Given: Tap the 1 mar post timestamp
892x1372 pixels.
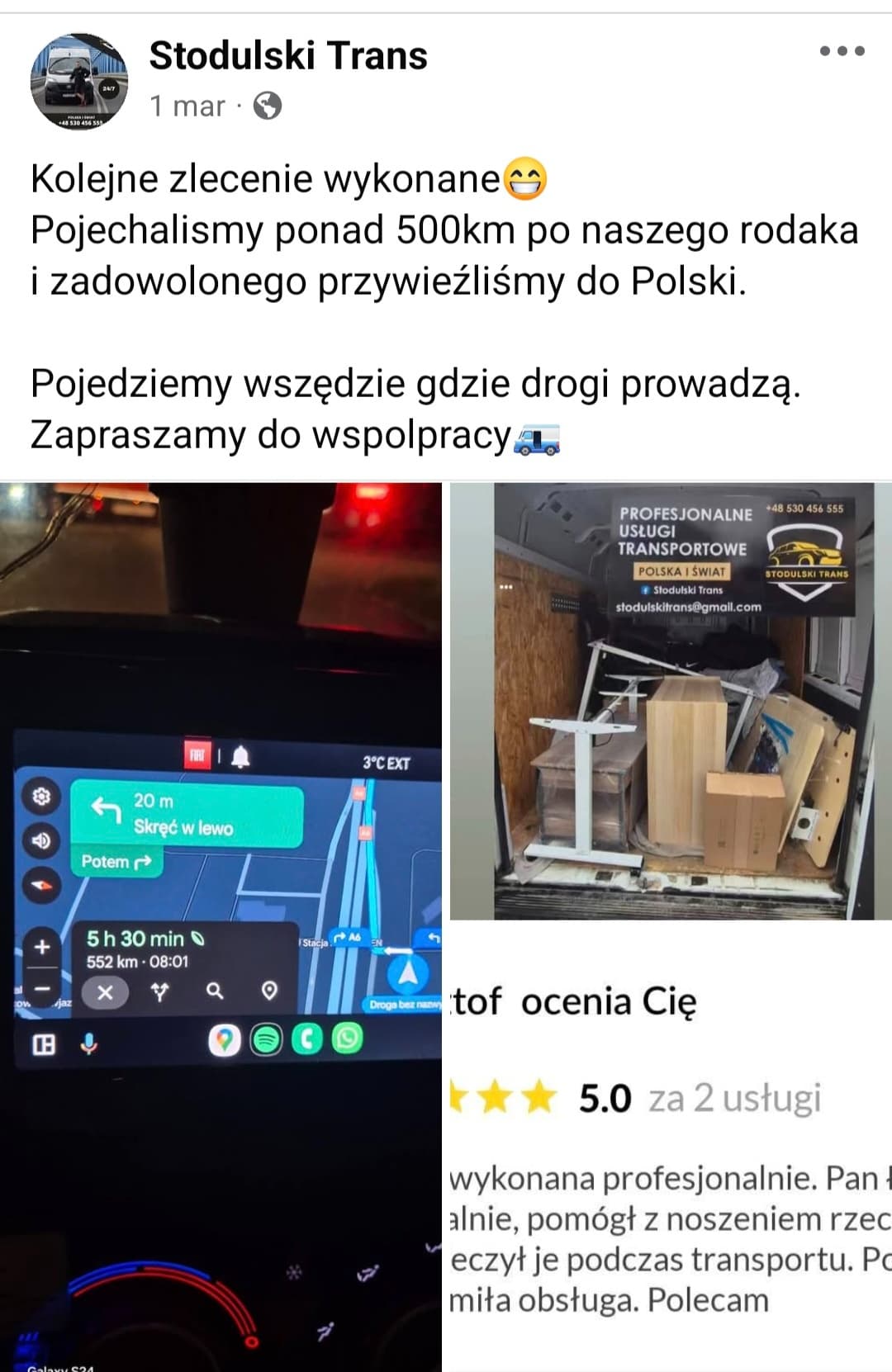Looking at the screenshot, I should coord(187,106).
